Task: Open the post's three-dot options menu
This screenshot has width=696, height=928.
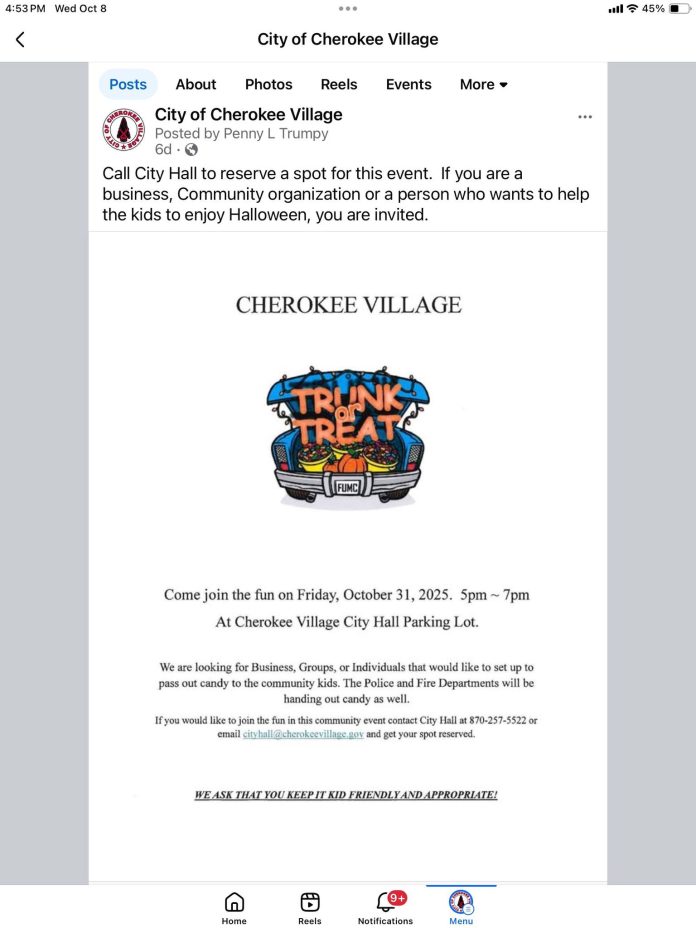Action: [x=585, y=117]
